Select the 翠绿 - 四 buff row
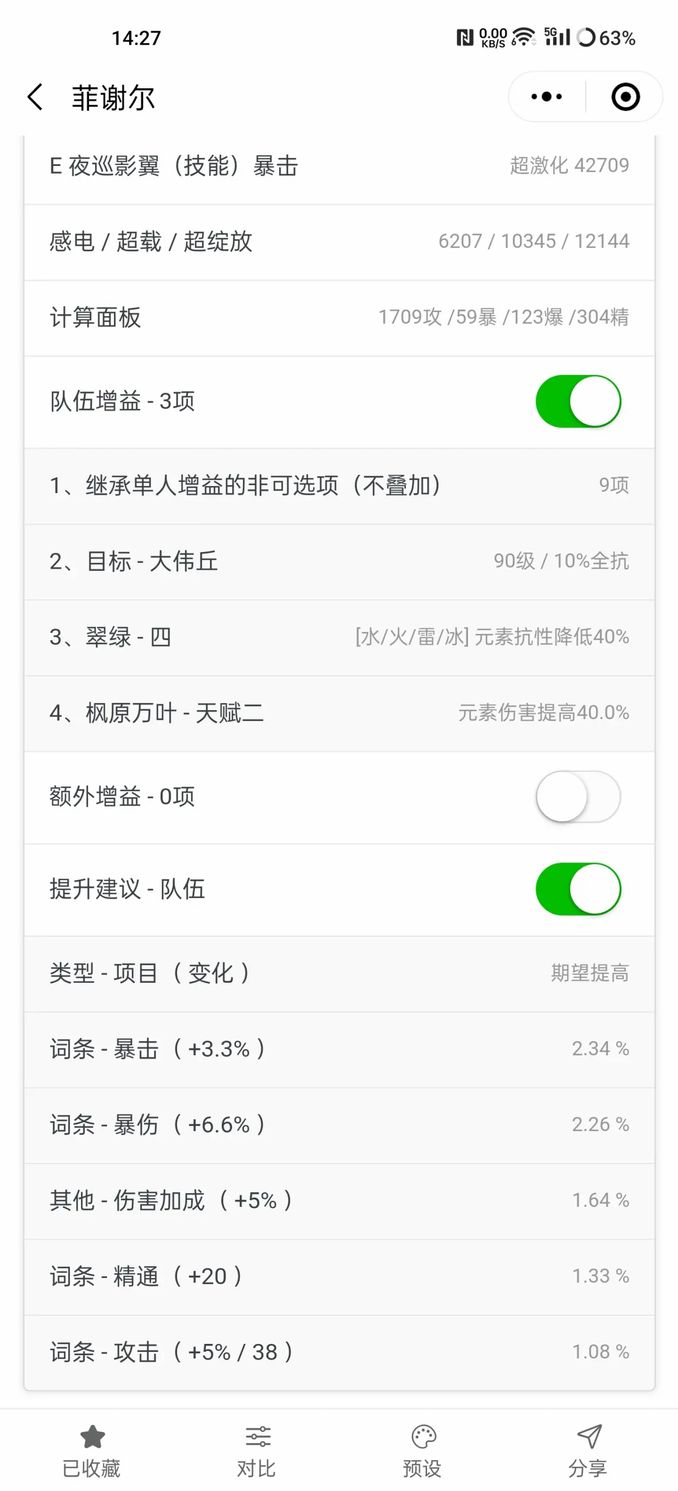678x1491 pixels. pyautogui.click(x=339, y=637)
